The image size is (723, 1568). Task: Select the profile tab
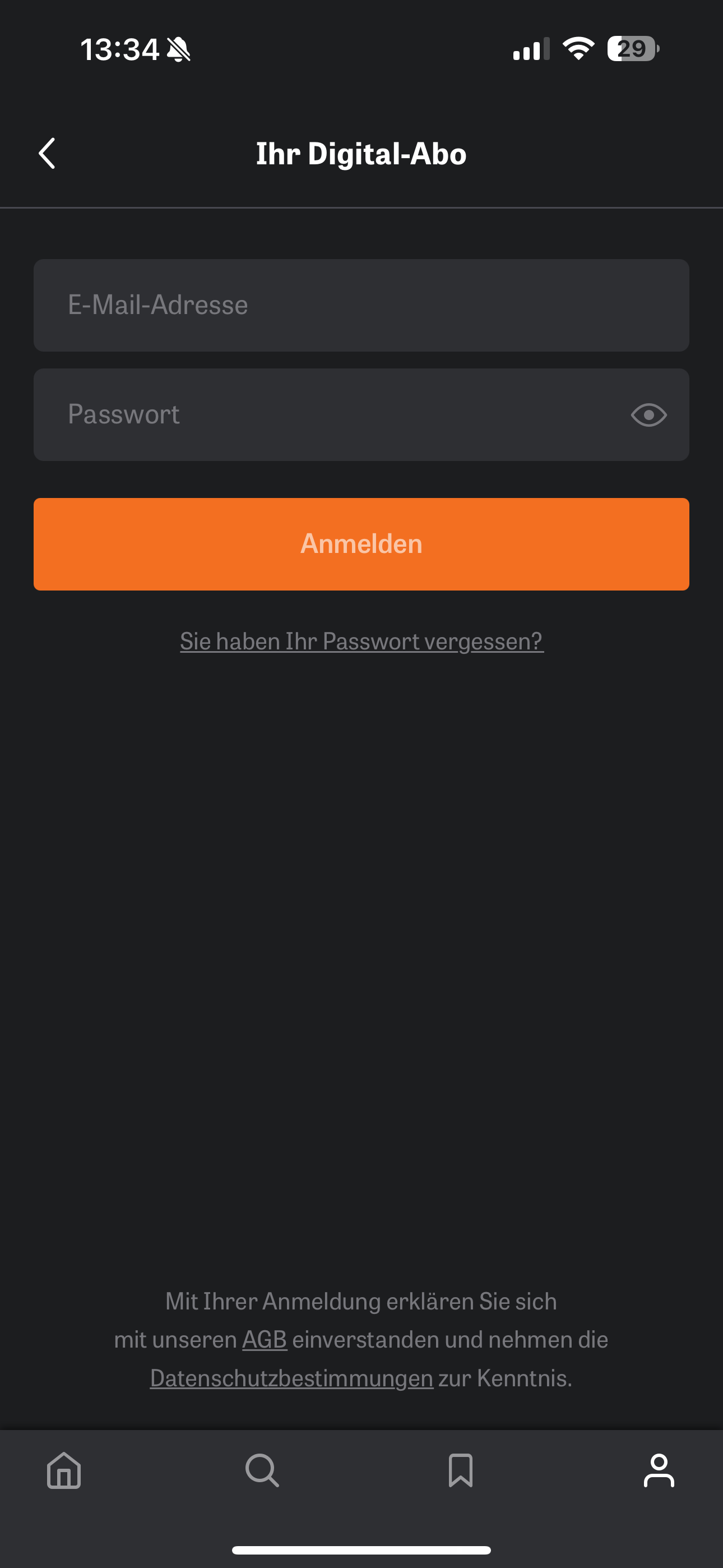click(x=659, y=1470)
